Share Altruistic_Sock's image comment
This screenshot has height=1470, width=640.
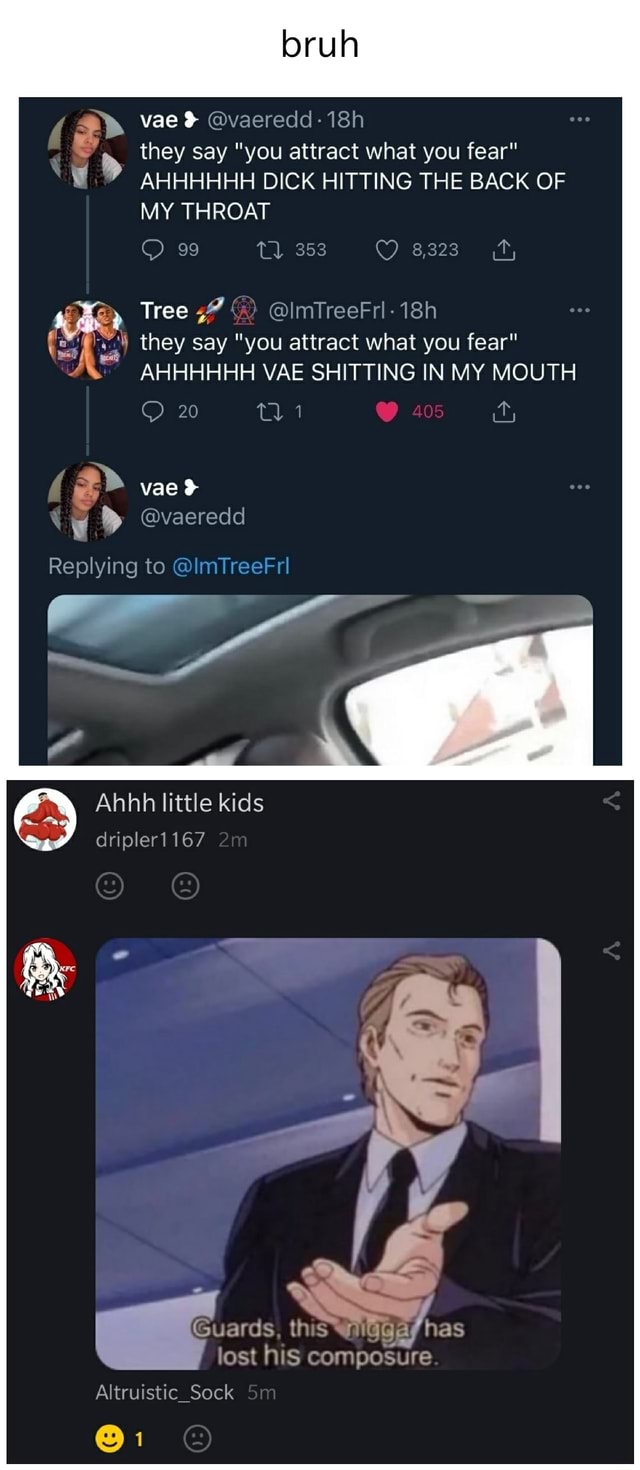point(612,950)
